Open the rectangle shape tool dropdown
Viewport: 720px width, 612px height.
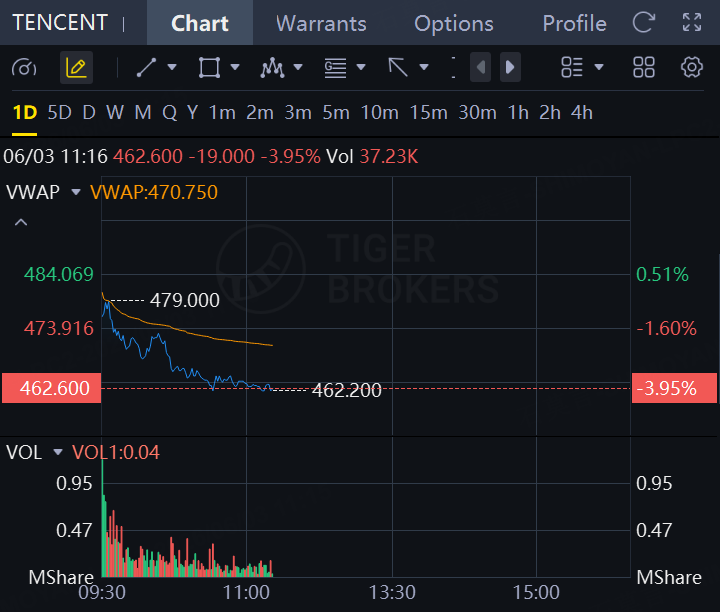coord(235,67)
